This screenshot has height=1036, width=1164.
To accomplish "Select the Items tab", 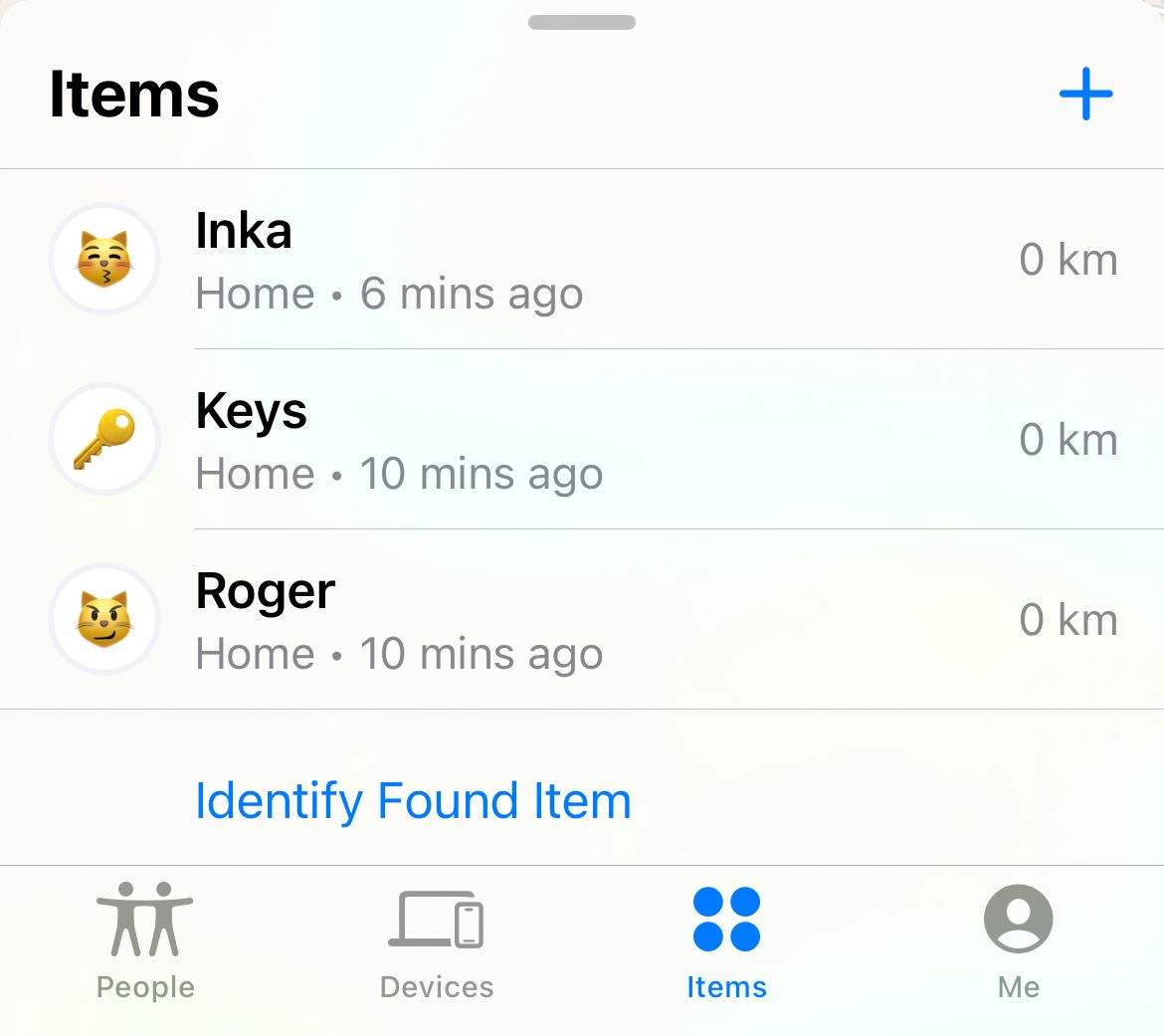I will [x=727, y=941].
